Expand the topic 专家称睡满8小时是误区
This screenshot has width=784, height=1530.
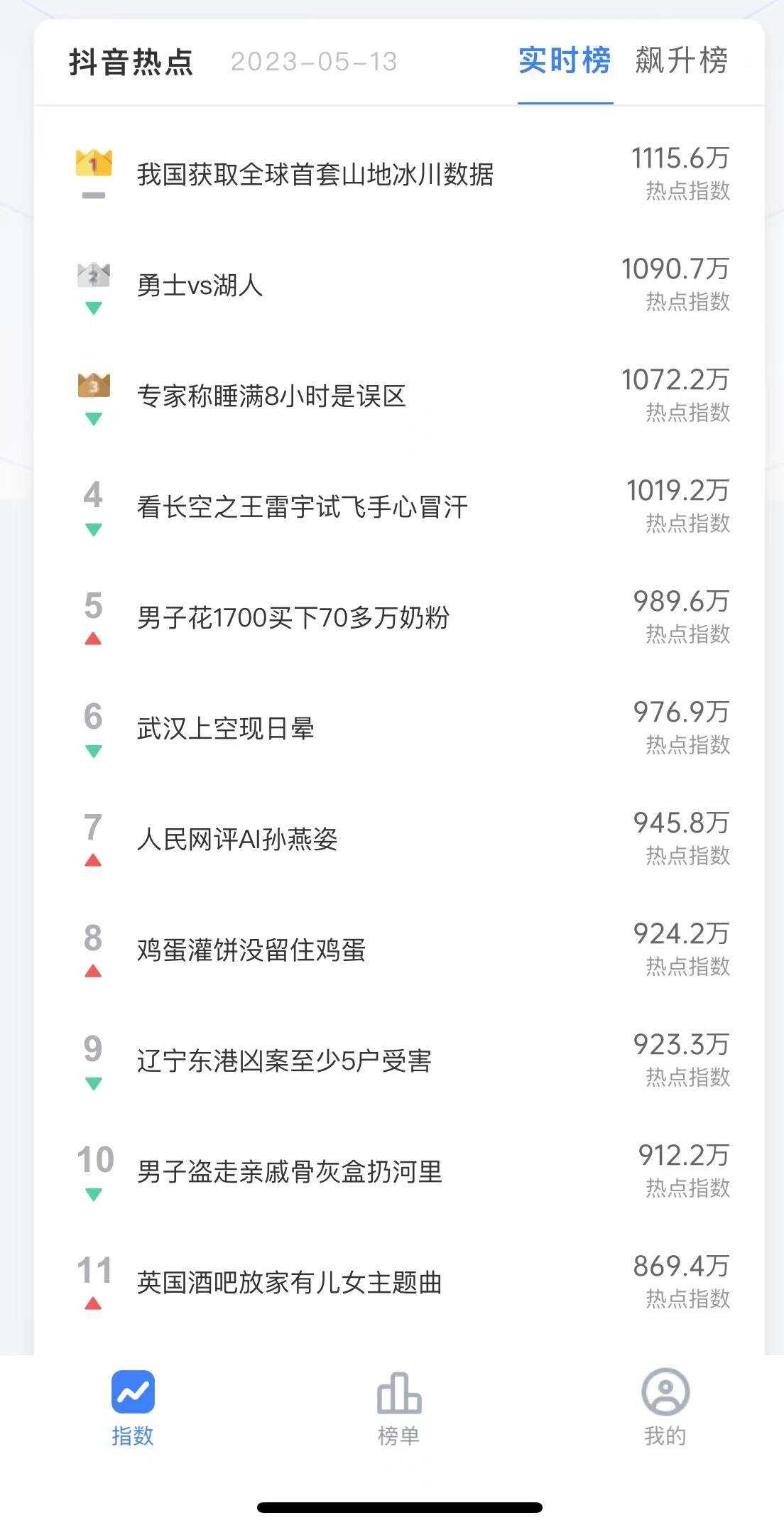pyautogui.click(x=273, y=396)
